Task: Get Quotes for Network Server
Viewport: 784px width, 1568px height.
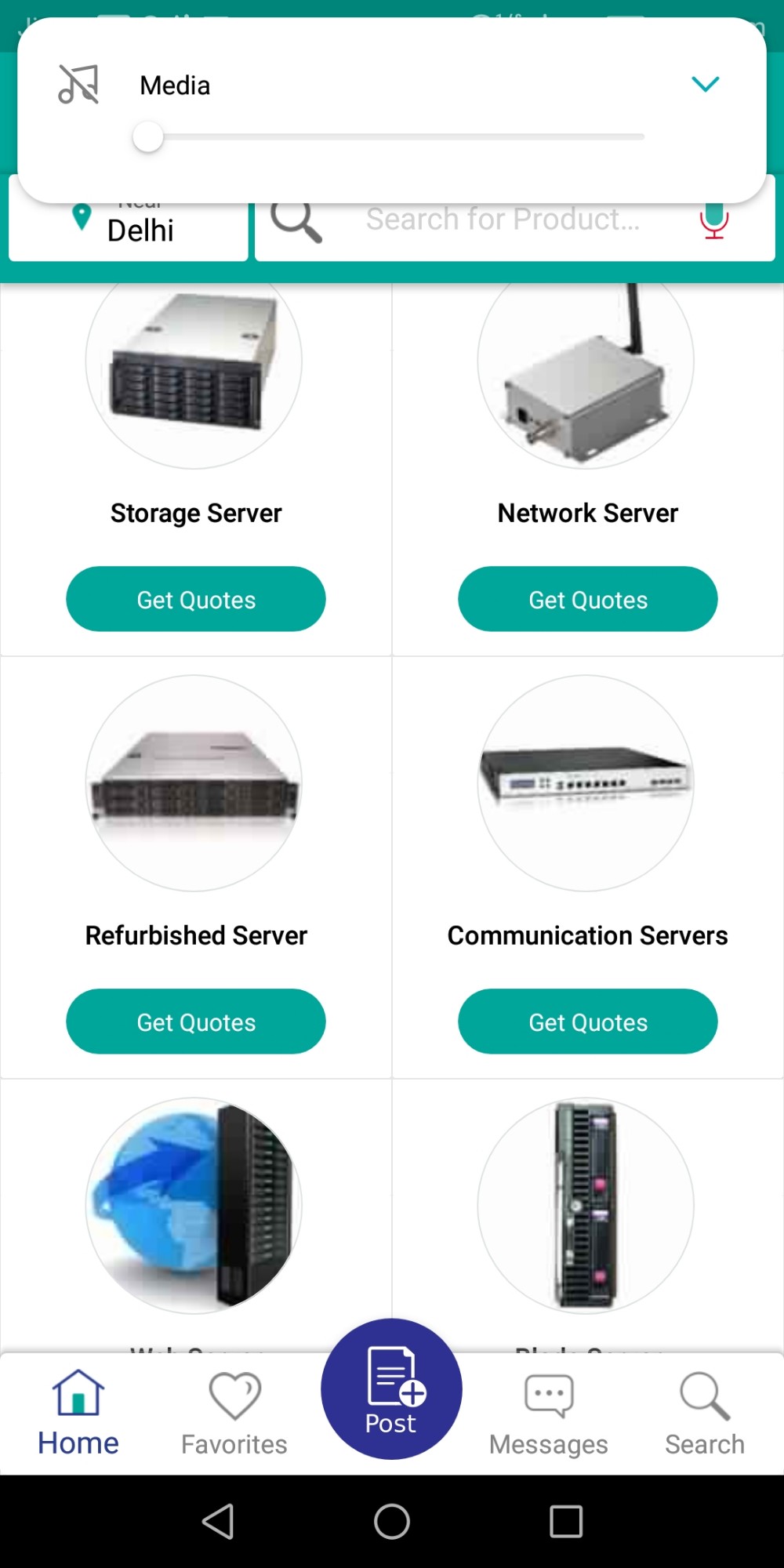Action: pos(588,600)
